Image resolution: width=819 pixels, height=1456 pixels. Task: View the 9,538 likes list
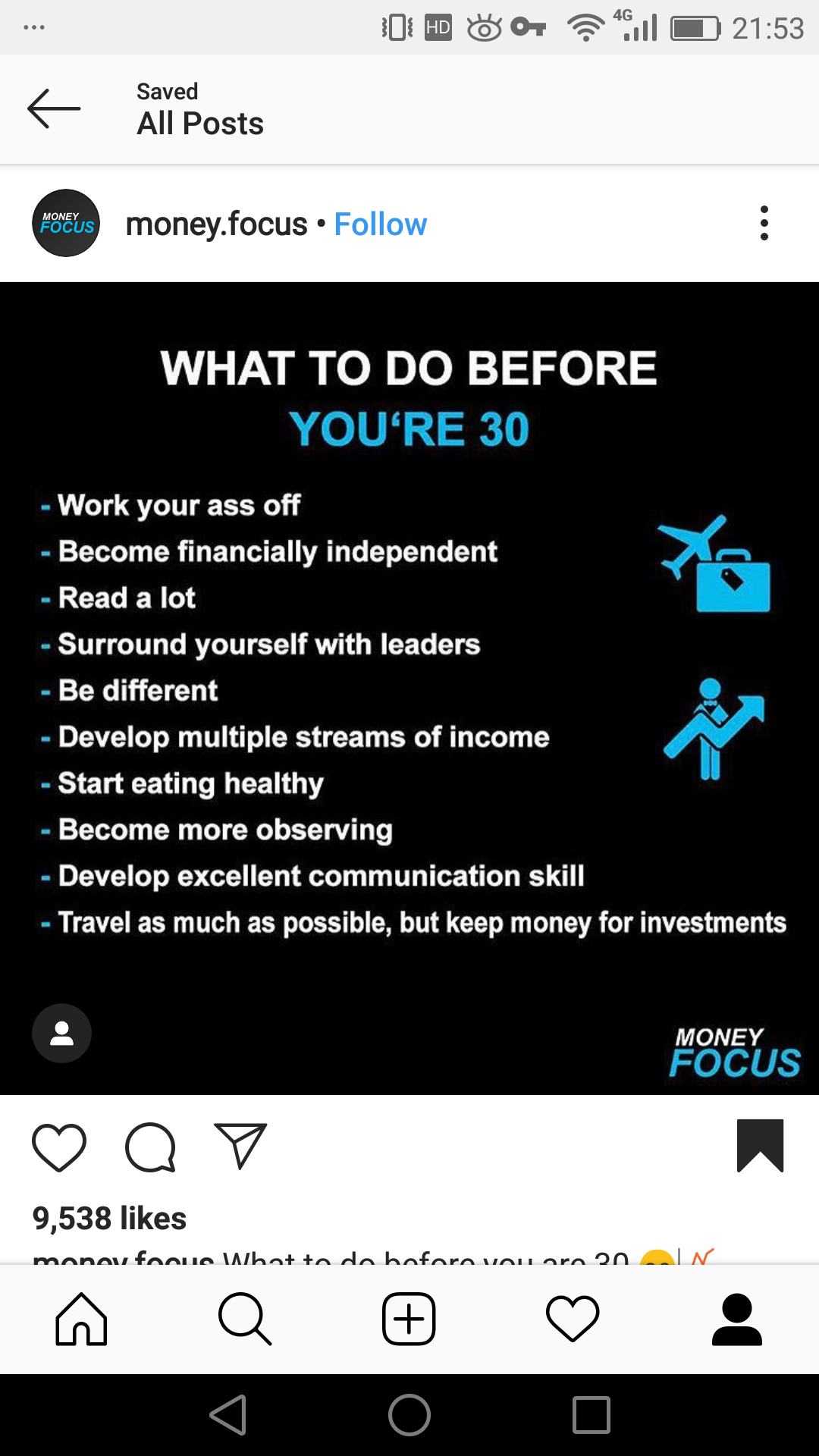(x=109, y=1219)
